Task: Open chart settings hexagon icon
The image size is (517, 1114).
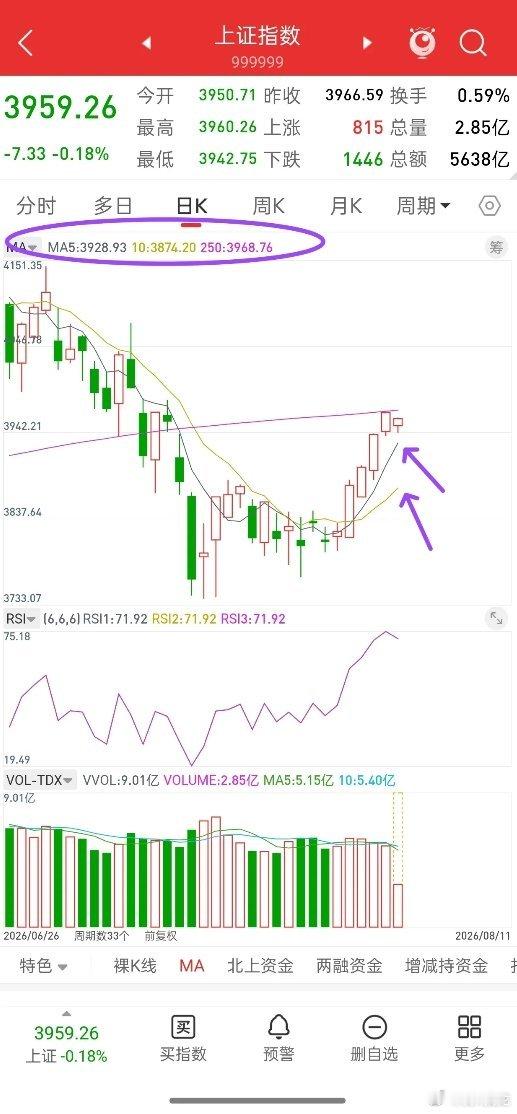Action: (490, 207)
